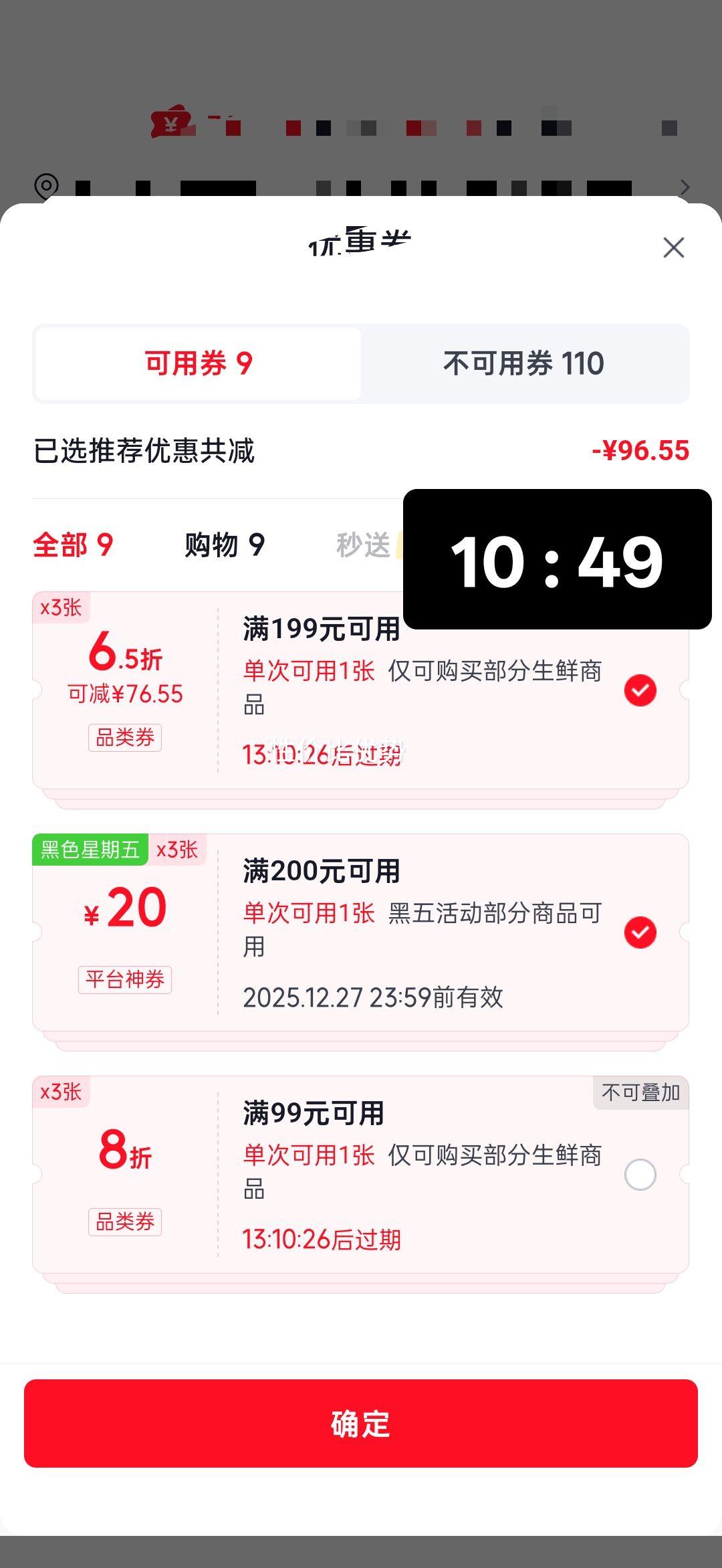
Task: Click the right chevron arrow near the top
Action: click(685, 188)
